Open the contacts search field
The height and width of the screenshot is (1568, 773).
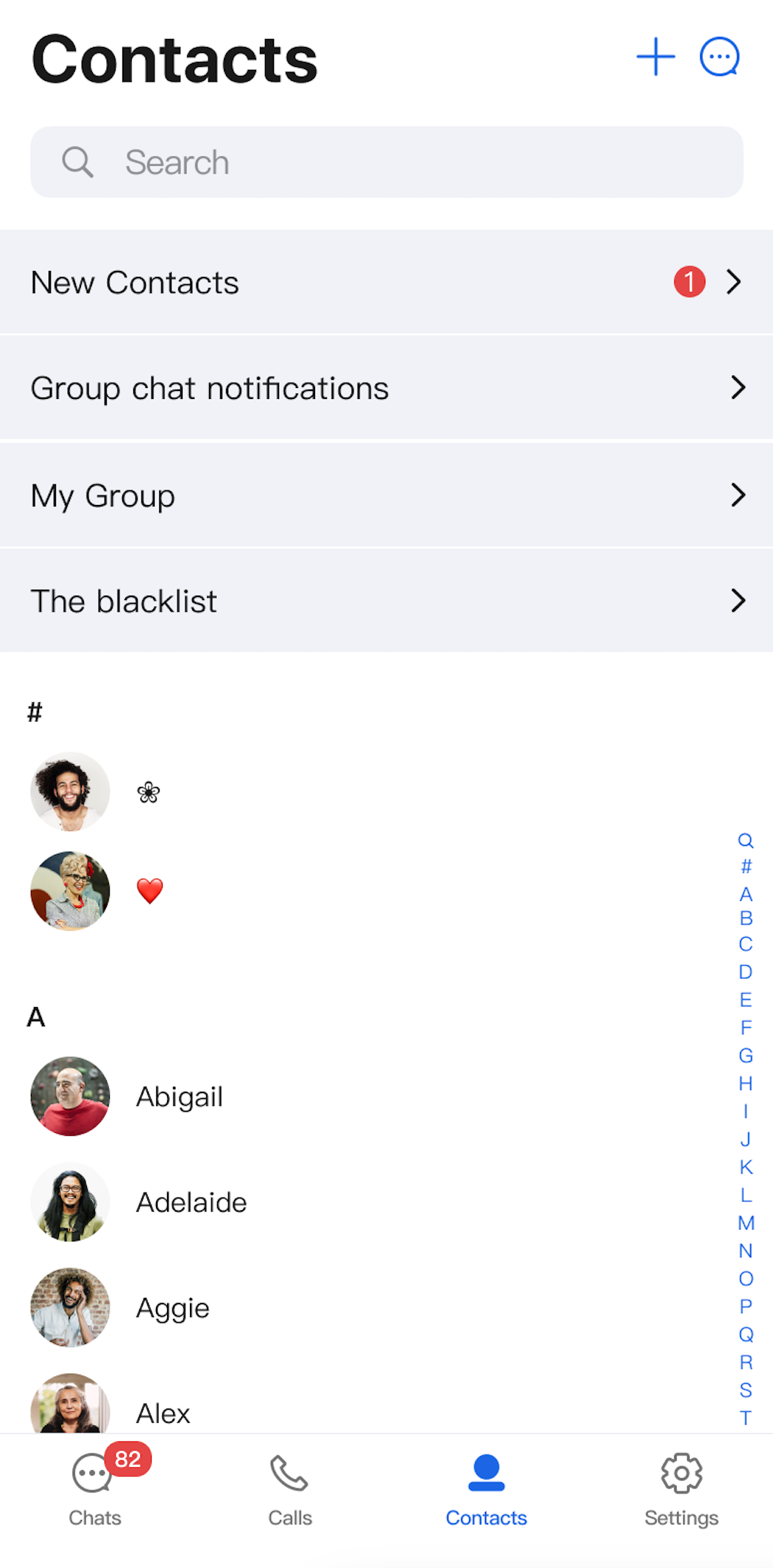(386, 162)
